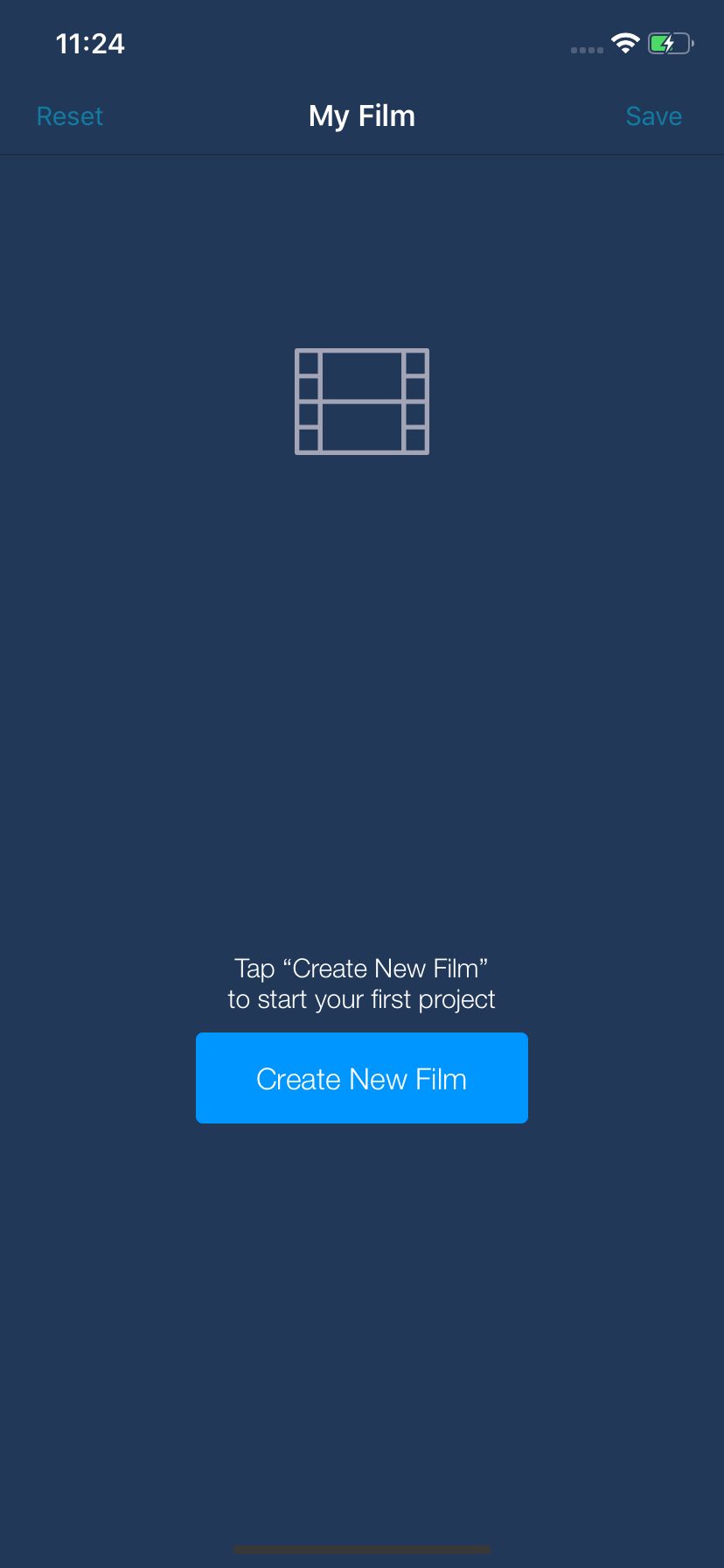Tap the Create New Film button
The height and width of the screenshot is (1568, 724).
pos(361,1078)
